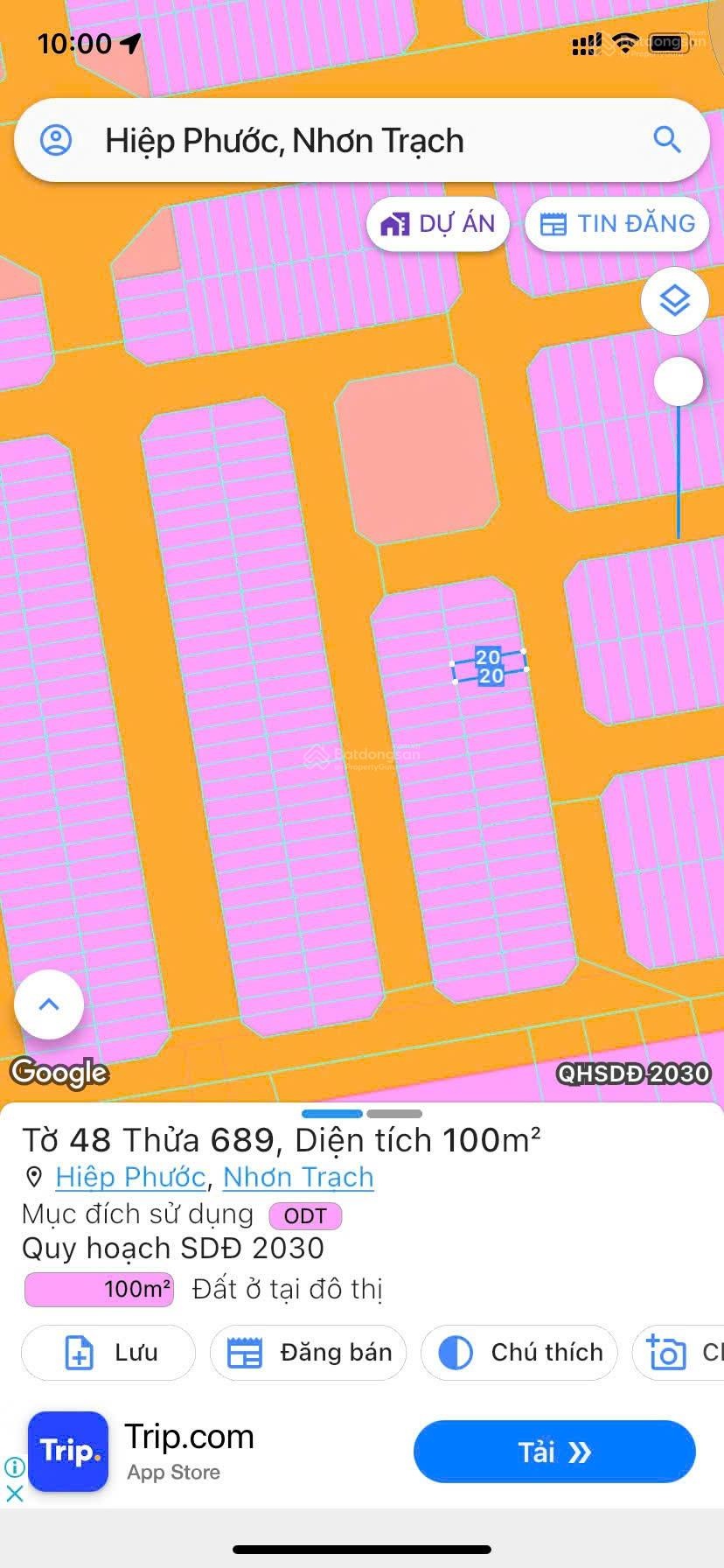Open the map layers button

pyautogui.click(x=674, y=301)
